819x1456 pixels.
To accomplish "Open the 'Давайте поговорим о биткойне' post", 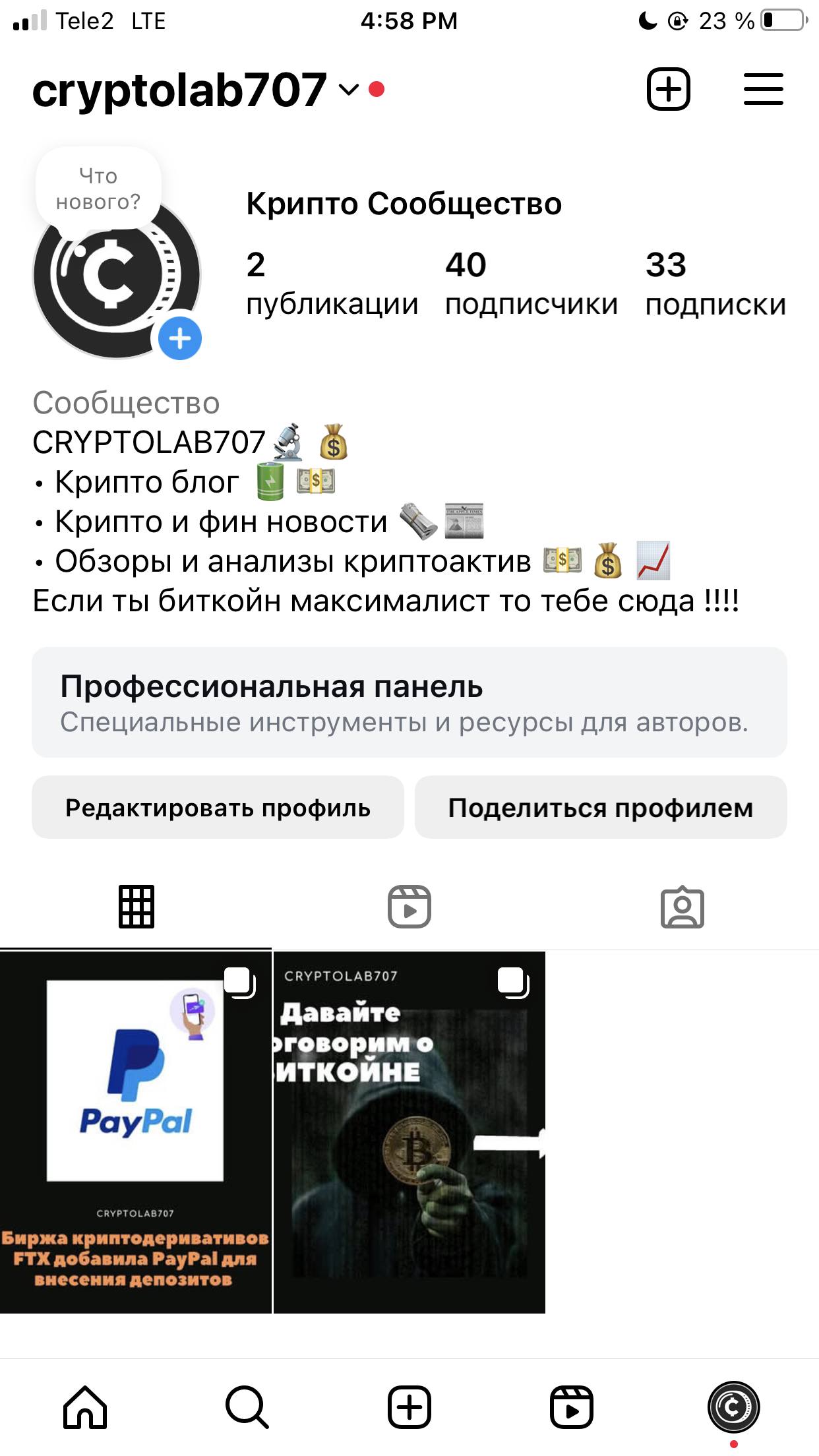I will coord(409,1132).
